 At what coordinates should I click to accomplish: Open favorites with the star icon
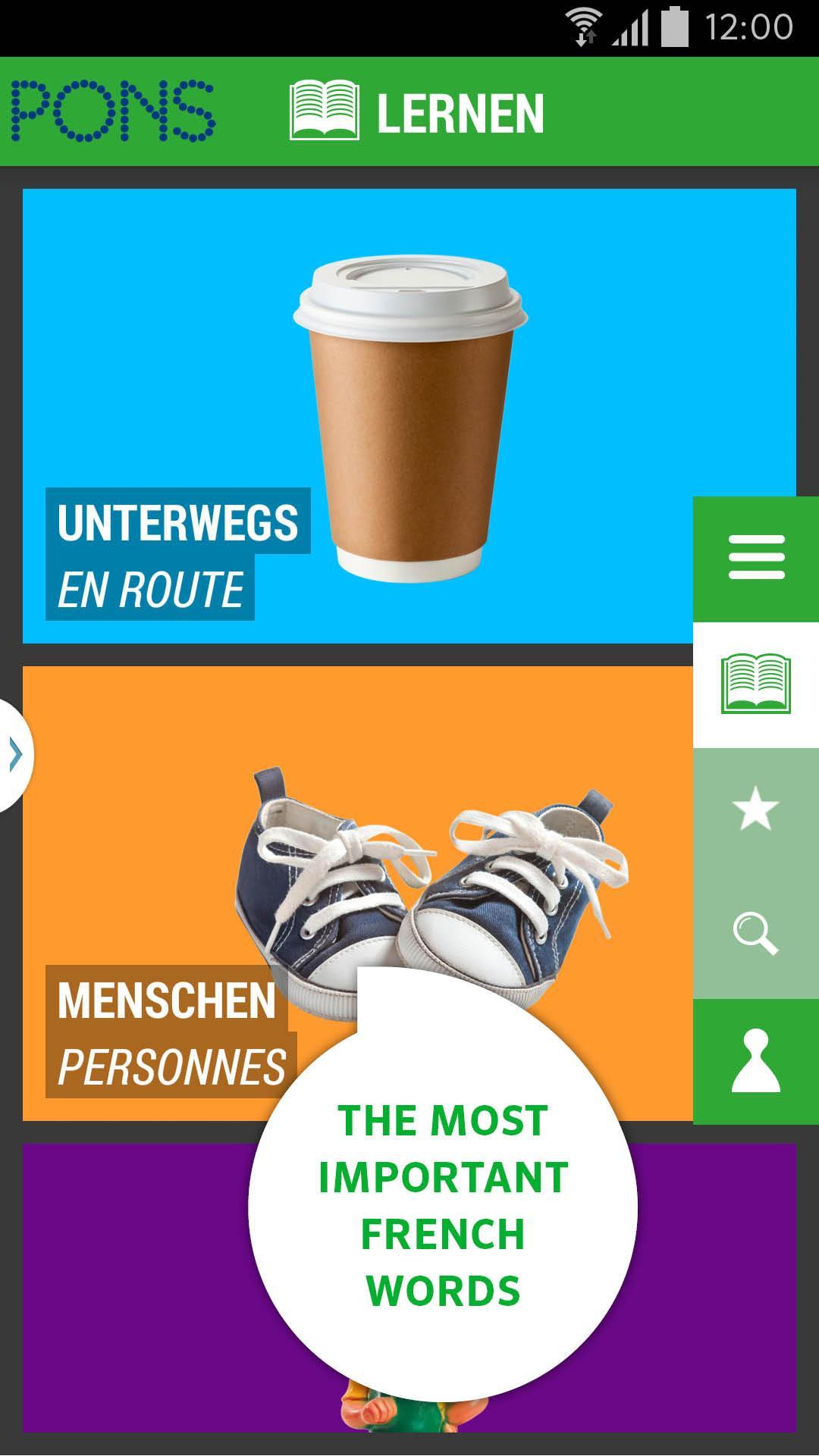(x=756, y=809)
